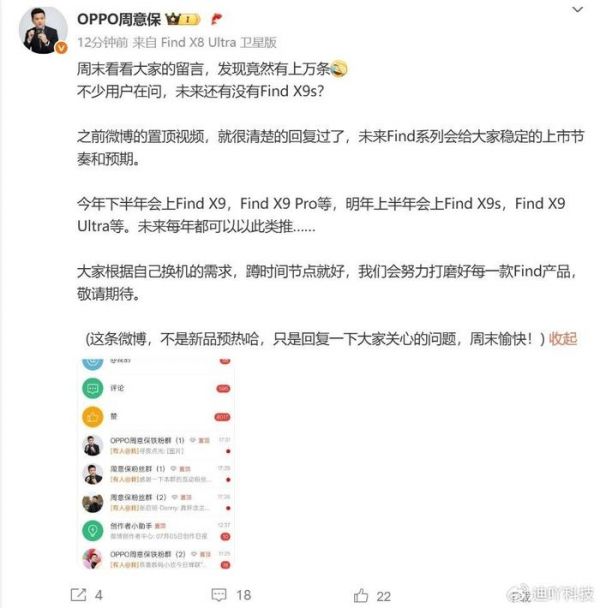Collapse the post with 收起
This screenshot has width=600, height=608.
click(x=563, y=338)
